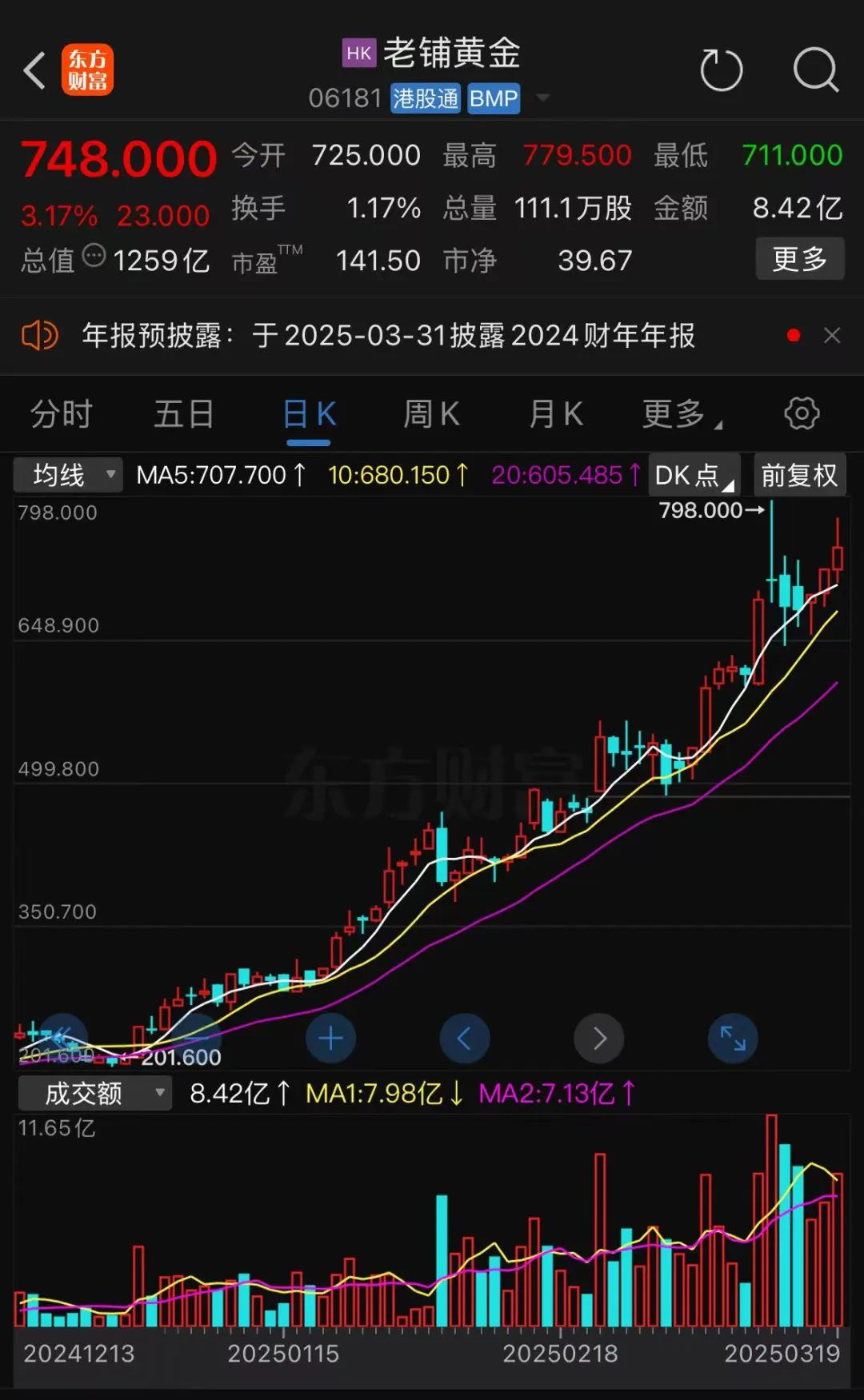This screenshot has width=864, height=1400.
Task: Move the K-line chart right
Action: pyautogui.click(x=599, y=1039)
